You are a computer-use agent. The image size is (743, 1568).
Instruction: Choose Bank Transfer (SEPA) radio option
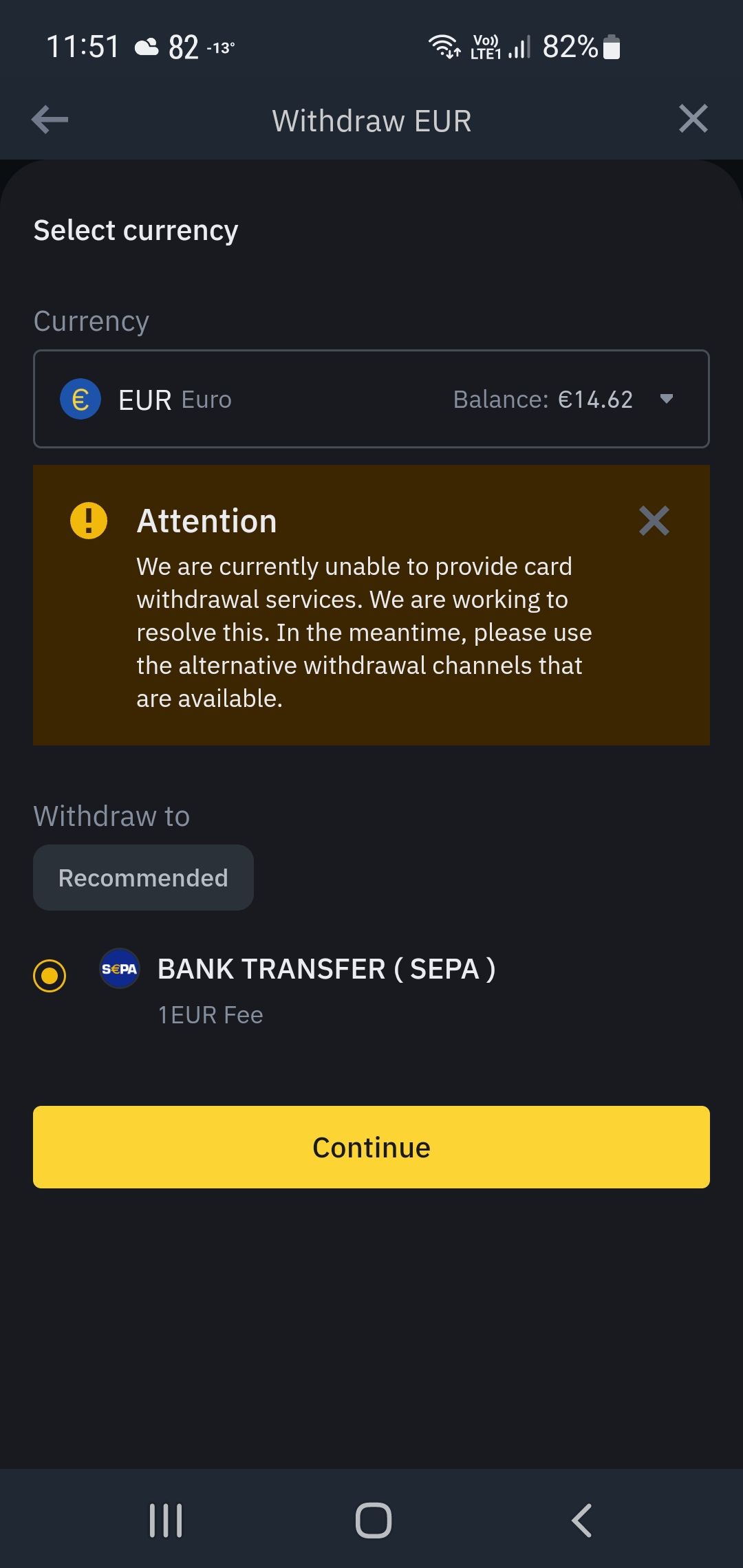click(x=50, y=975)
